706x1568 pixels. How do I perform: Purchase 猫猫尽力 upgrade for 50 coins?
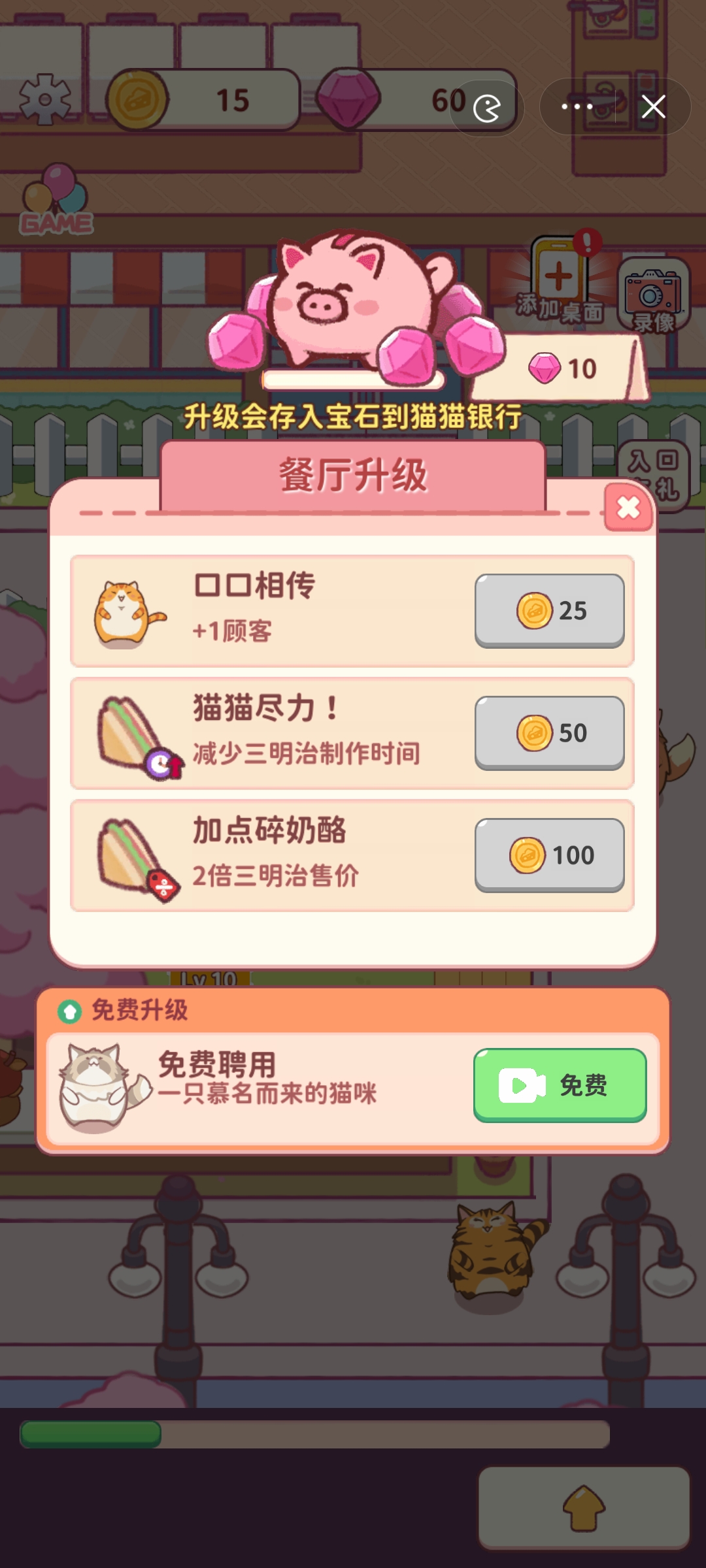pyautogui.click(x=549, y=732)
